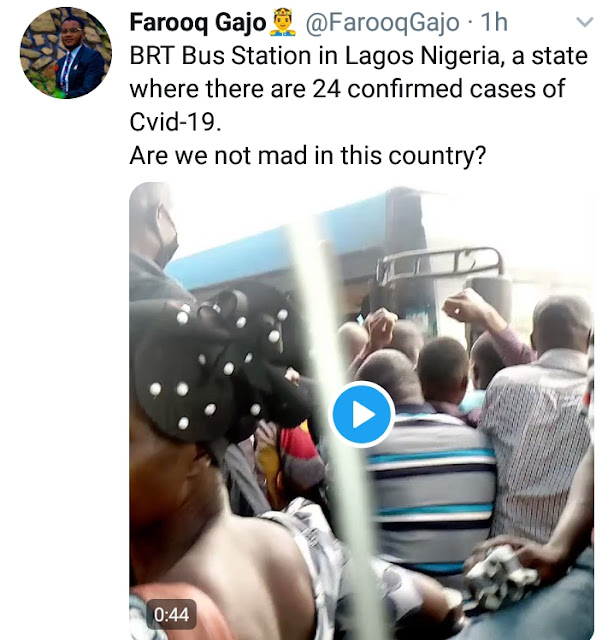Open Farooq Gajo's profile picture
This screenshot has width=608, height=640.
coord(66,53)
